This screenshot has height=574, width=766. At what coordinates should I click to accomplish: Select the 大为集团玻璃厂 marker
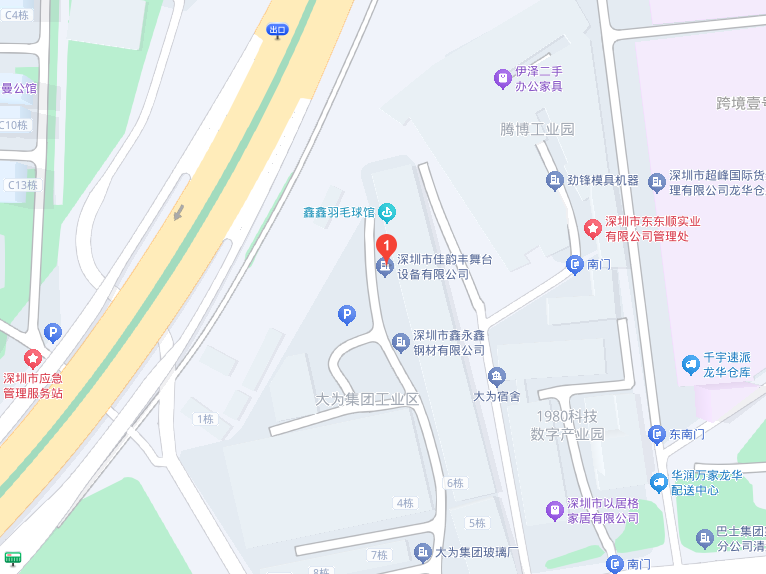(423, 552)
